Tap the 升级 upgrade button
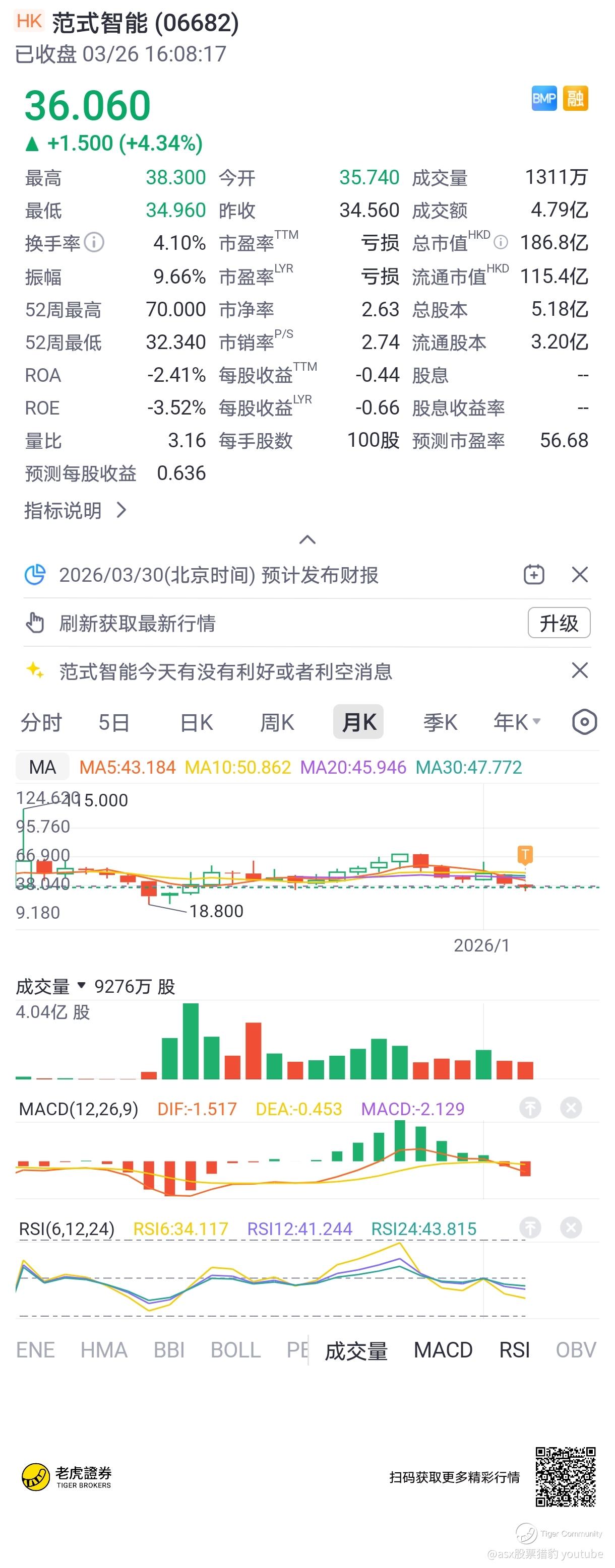Viewport: 615px width, 1568px height. (559, 623)
